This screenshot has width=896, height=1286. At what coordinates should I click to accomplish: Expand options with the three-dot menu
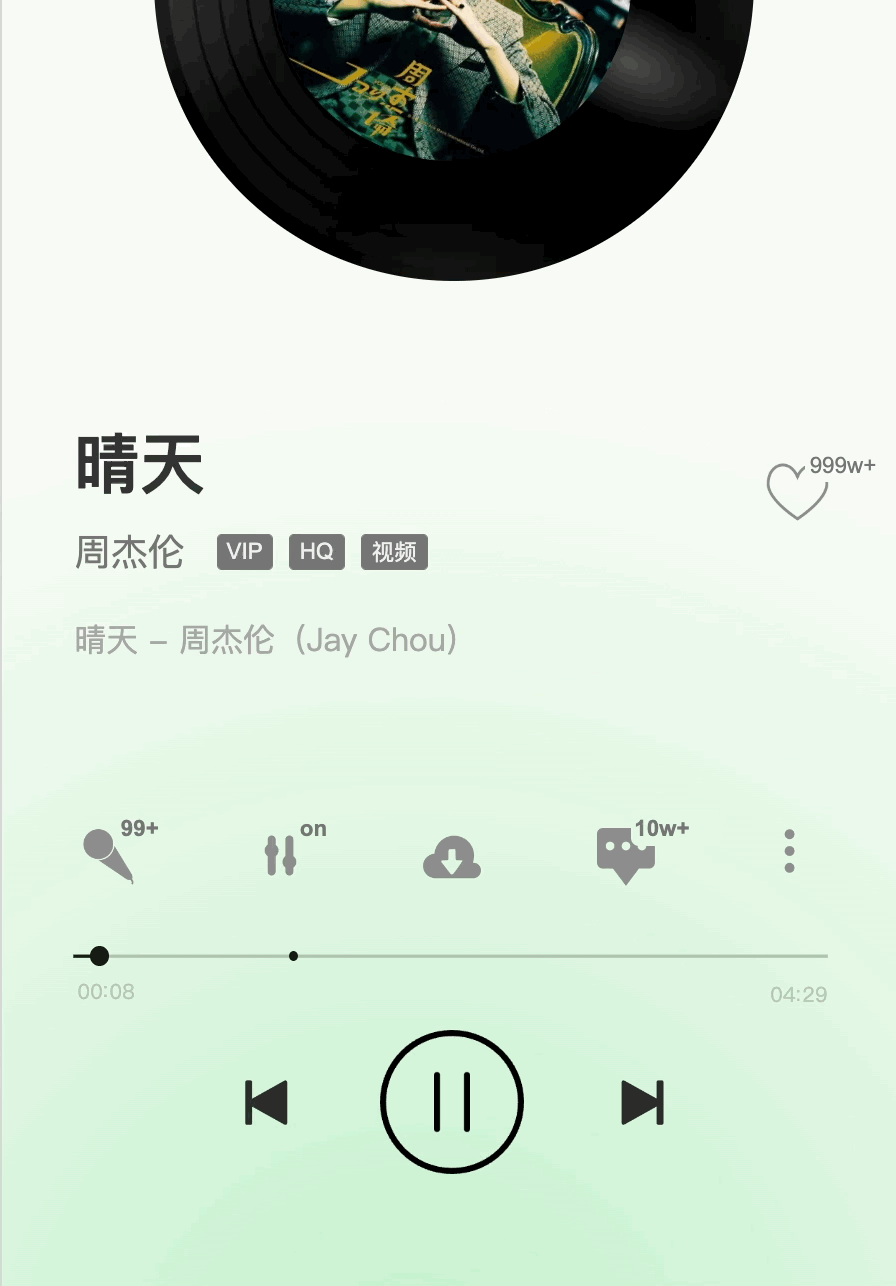pos(789,850)
